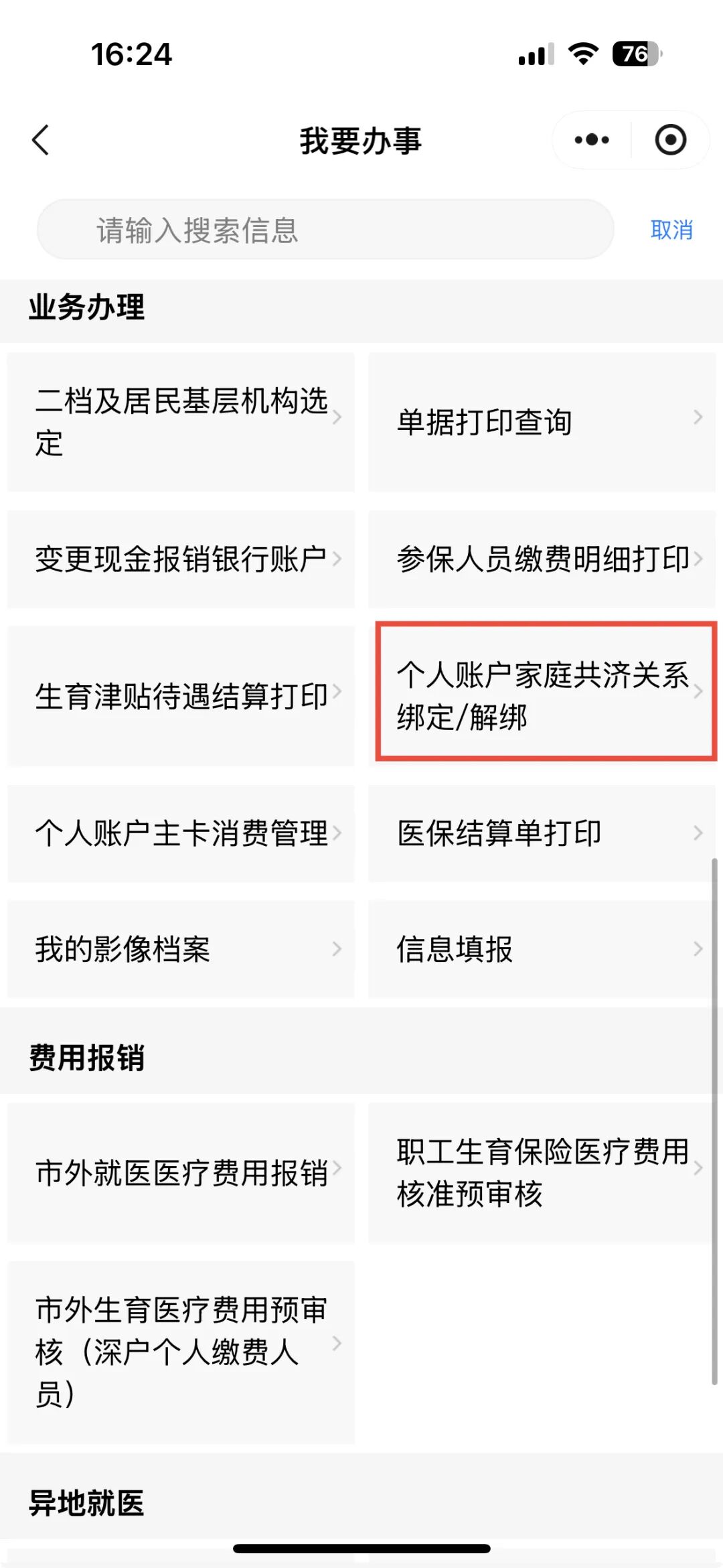Screen dimensions: 723x1568
Task: Open 个人账户家庭共济关系绑定/解绑
Action: [x=545, y=692]
